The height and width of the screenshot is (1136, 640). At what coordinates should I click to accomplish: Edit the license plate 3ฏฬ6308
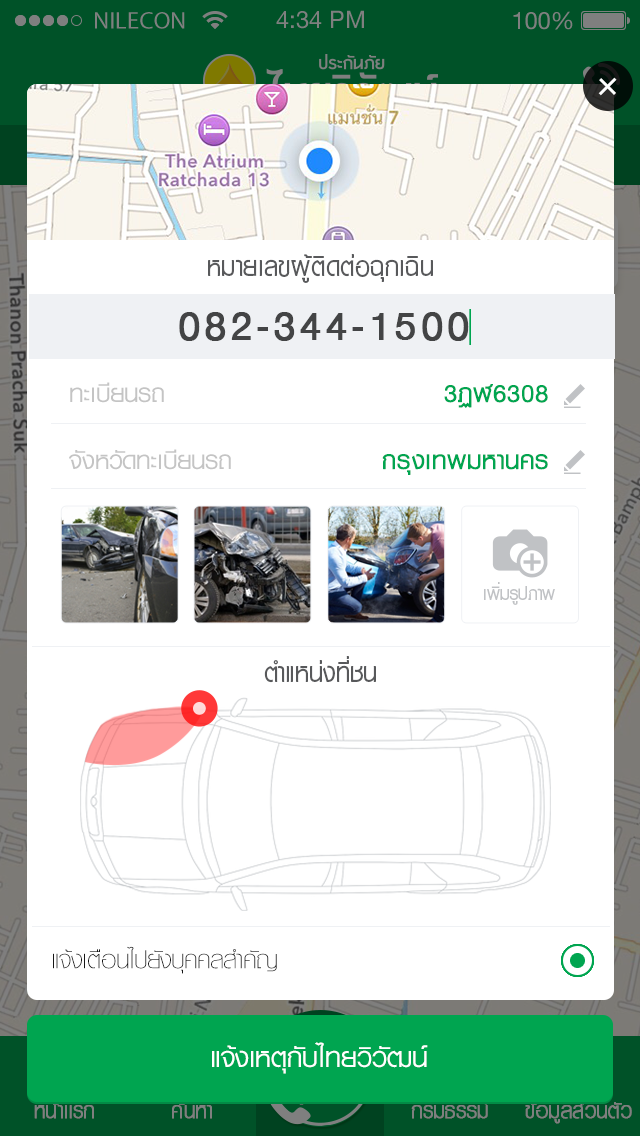click(x=572, y=395)
